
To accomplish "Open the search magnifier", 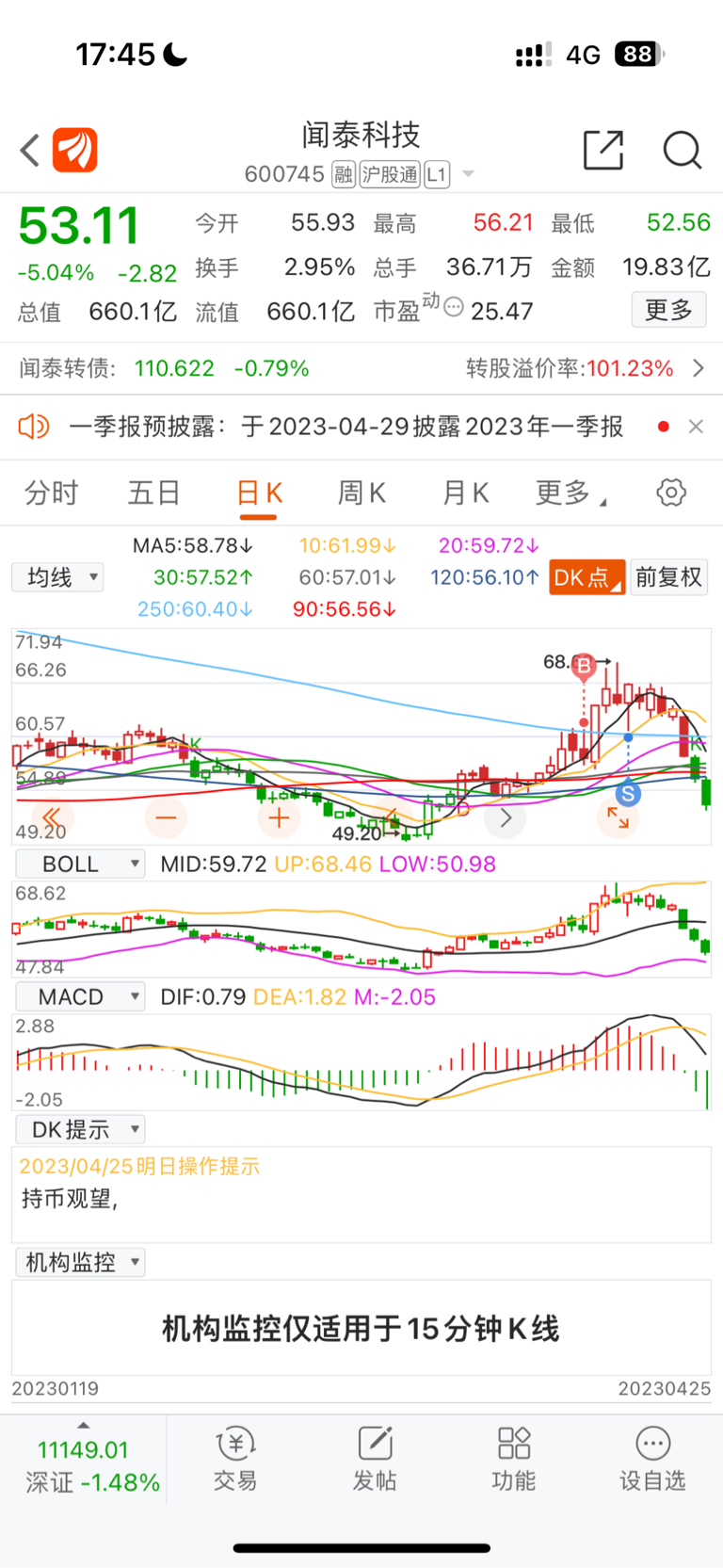I will pos(682,151).
